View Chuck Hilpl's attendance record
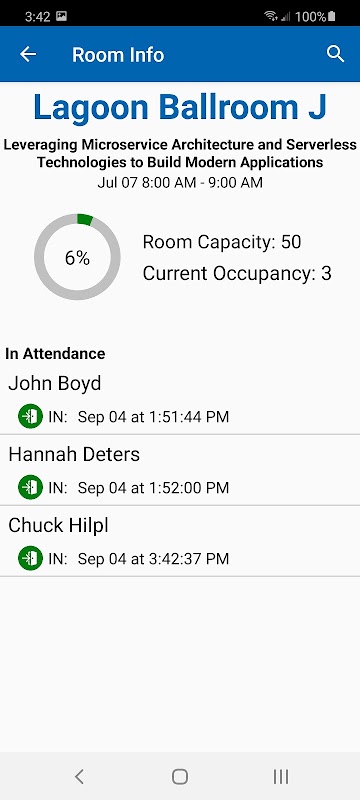This screenshot has width=360, height=800. pyautogui.click(x=180, y=541)
